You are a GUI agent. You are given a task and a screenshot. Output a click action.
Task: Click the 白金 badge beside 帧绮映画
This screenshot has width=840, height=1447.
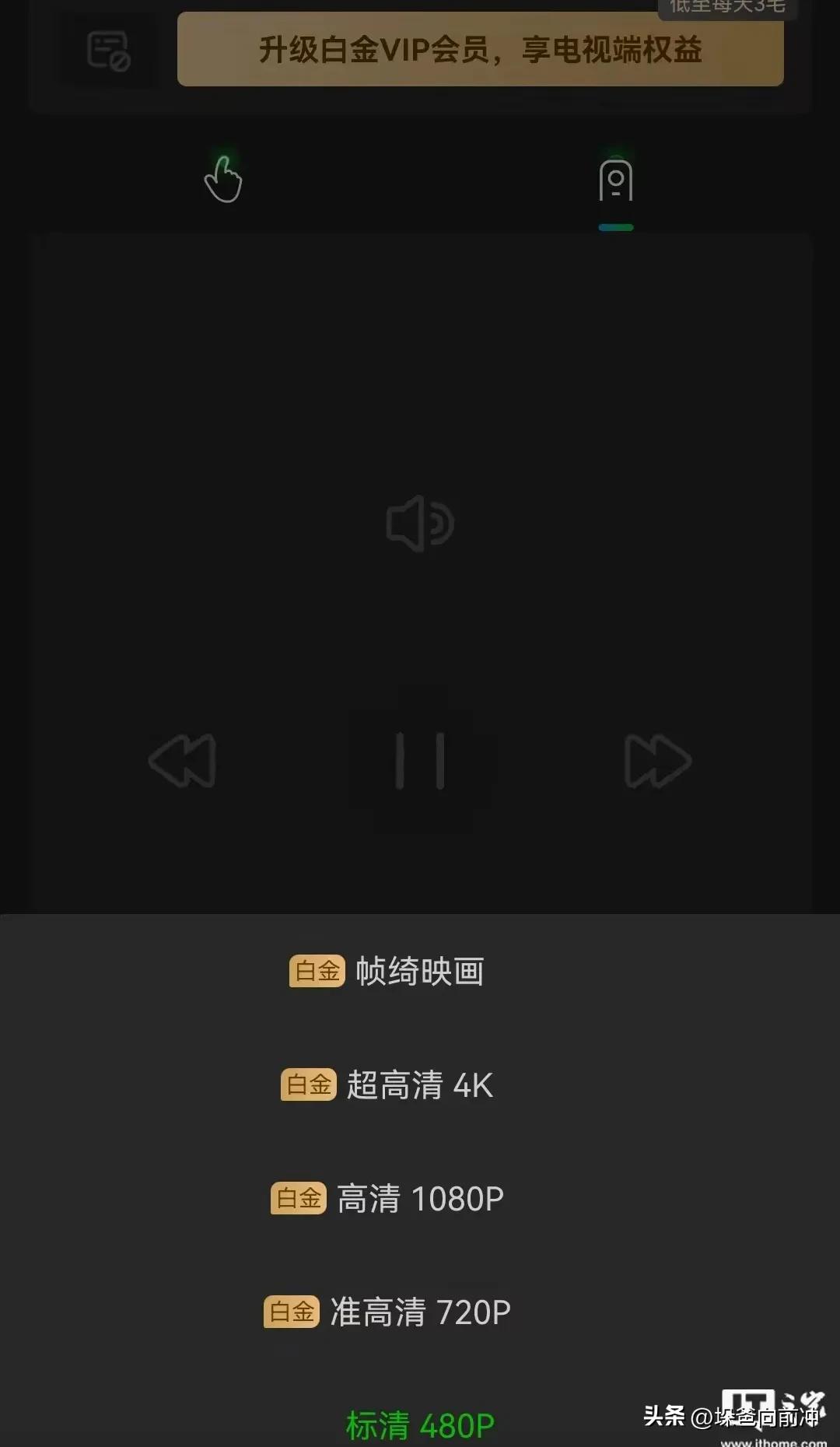coord(316,971)
